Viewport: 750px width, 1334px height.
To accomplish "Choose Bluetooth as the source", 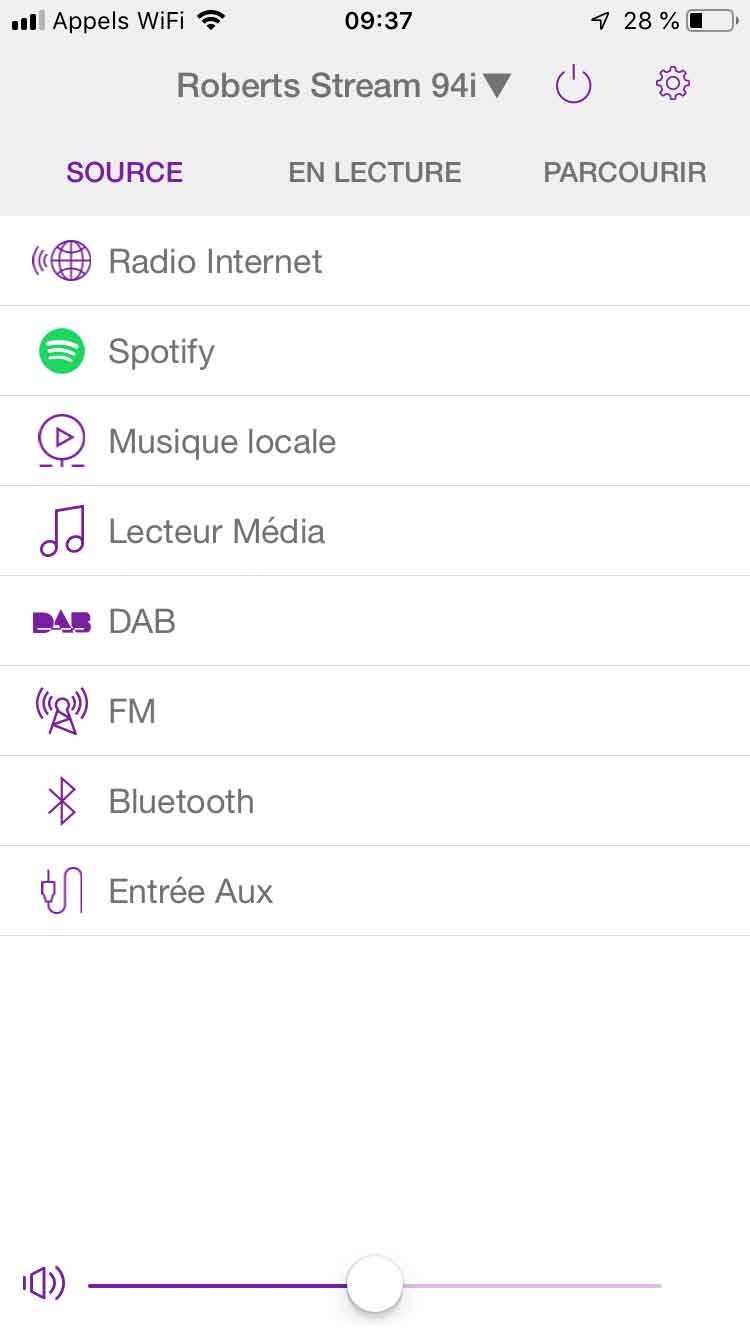I will click(x=375, y=801).
